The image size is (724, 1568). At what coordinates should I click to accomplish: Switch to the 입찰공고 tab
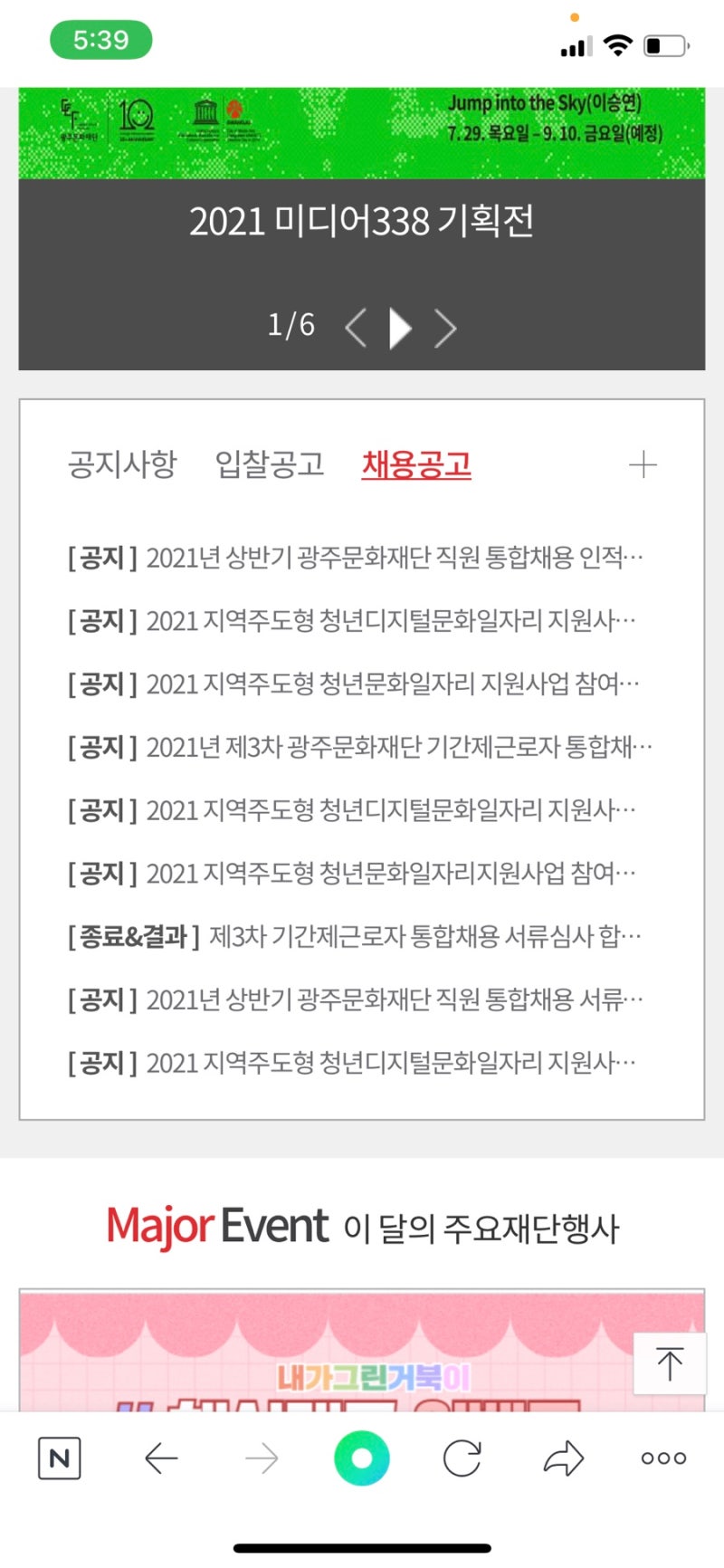(x=269, y=464)
